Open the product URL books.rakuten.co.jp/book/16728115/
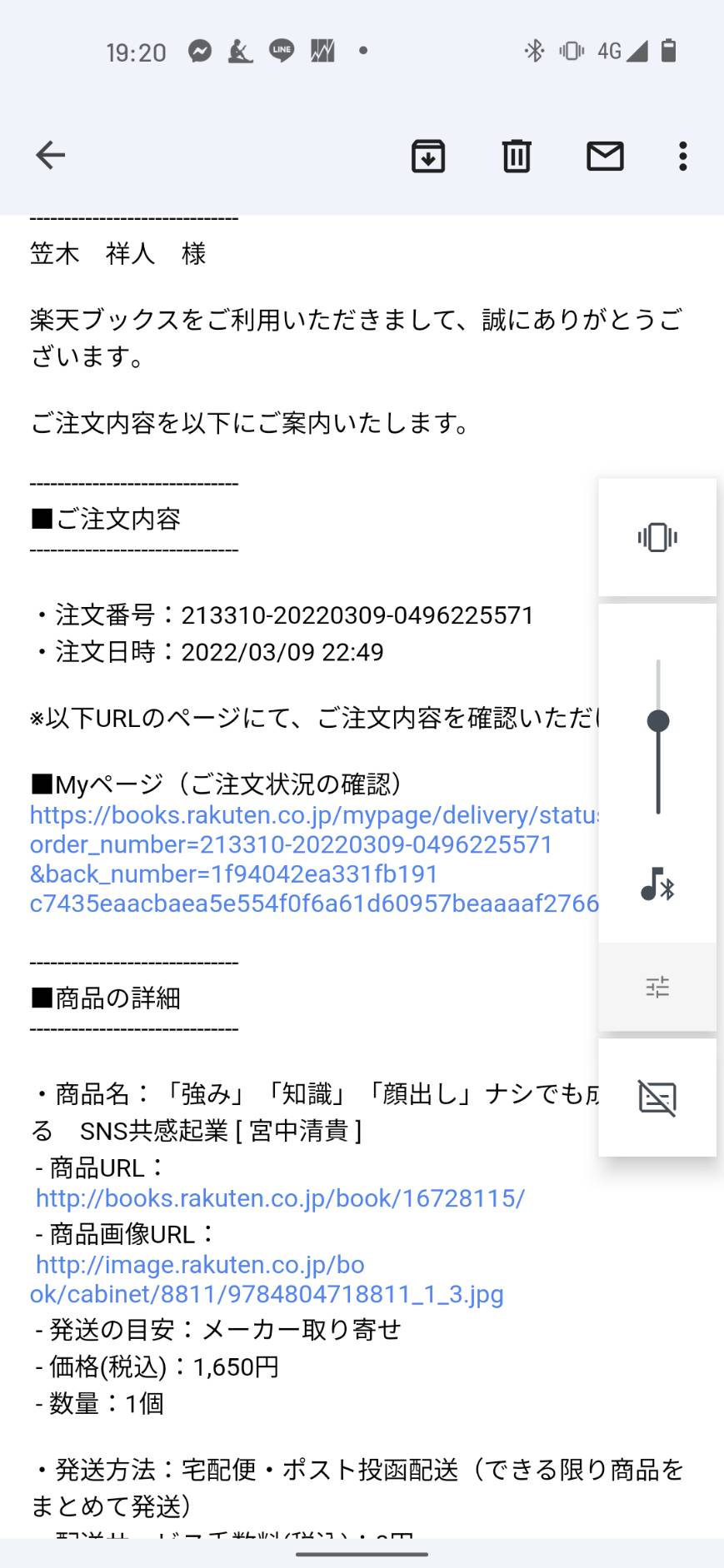The image size is (724, 1568). coord(280,1198)
